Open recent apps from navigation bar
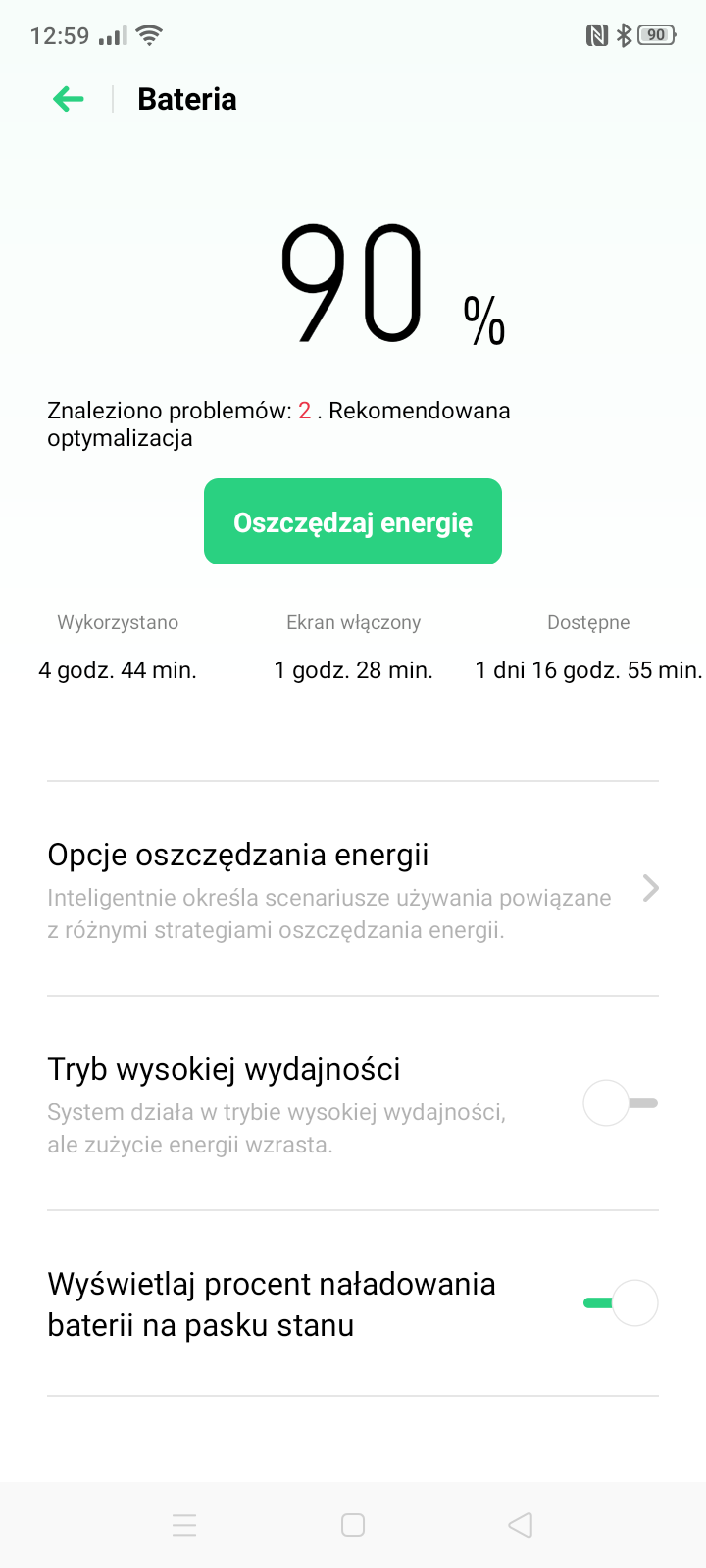Viewport: 706px width, 1568px height. click(184, 1525)
